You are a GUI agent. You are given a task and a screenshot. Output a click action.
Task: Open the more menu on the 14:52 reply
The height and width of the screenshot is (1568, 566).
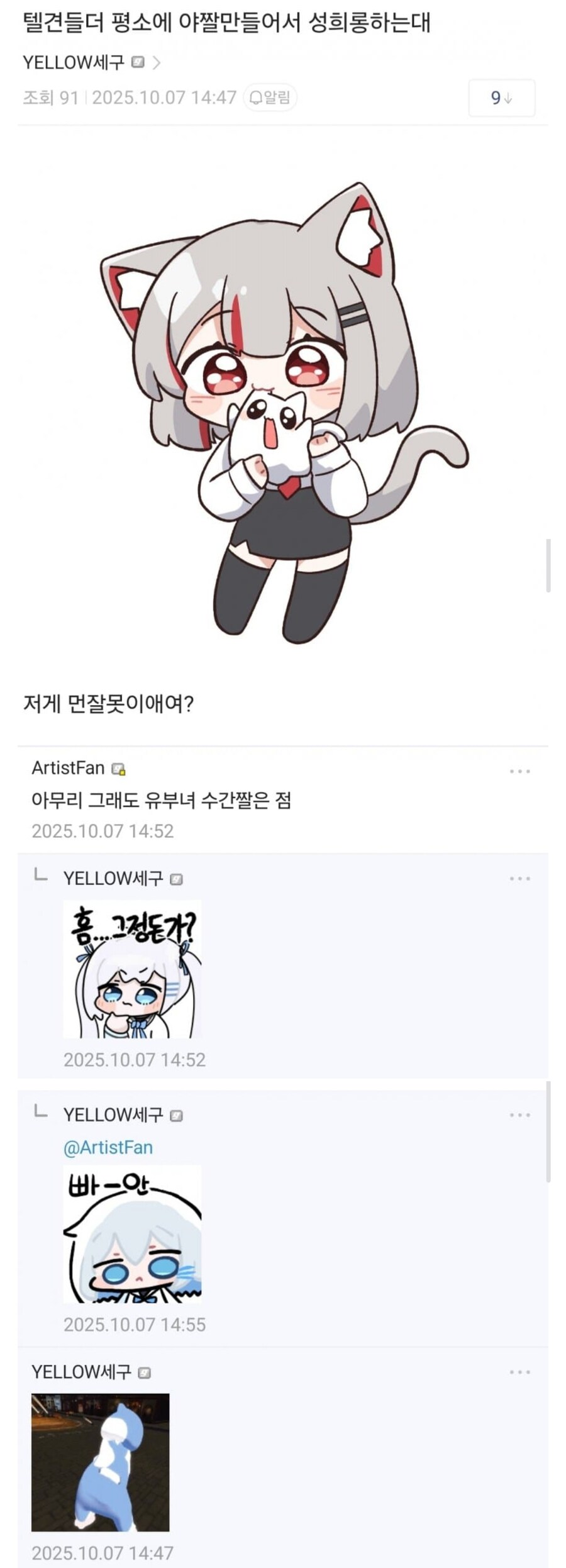click(519, 879)
